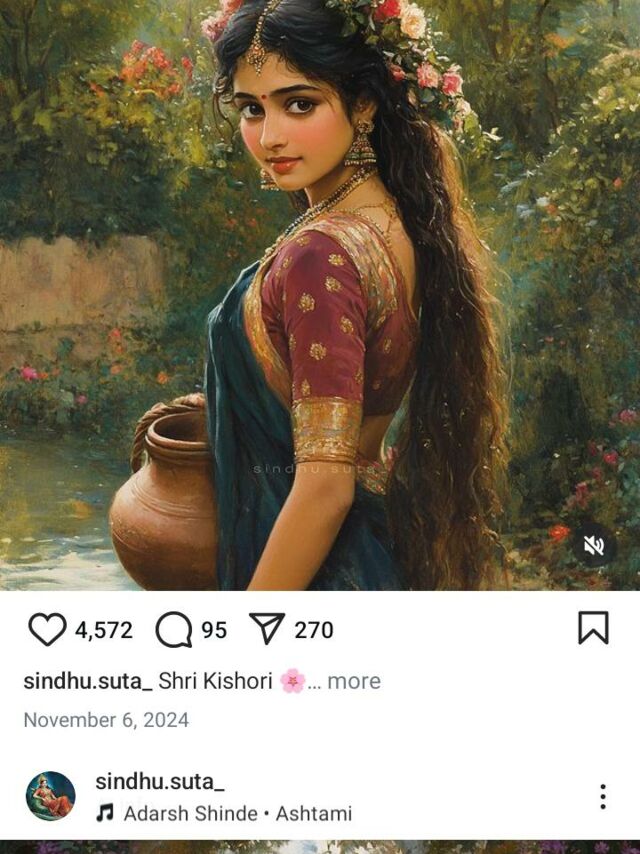Bookmark the Shri Kishori post
This screenshot has width=640, height=854.
593,628
